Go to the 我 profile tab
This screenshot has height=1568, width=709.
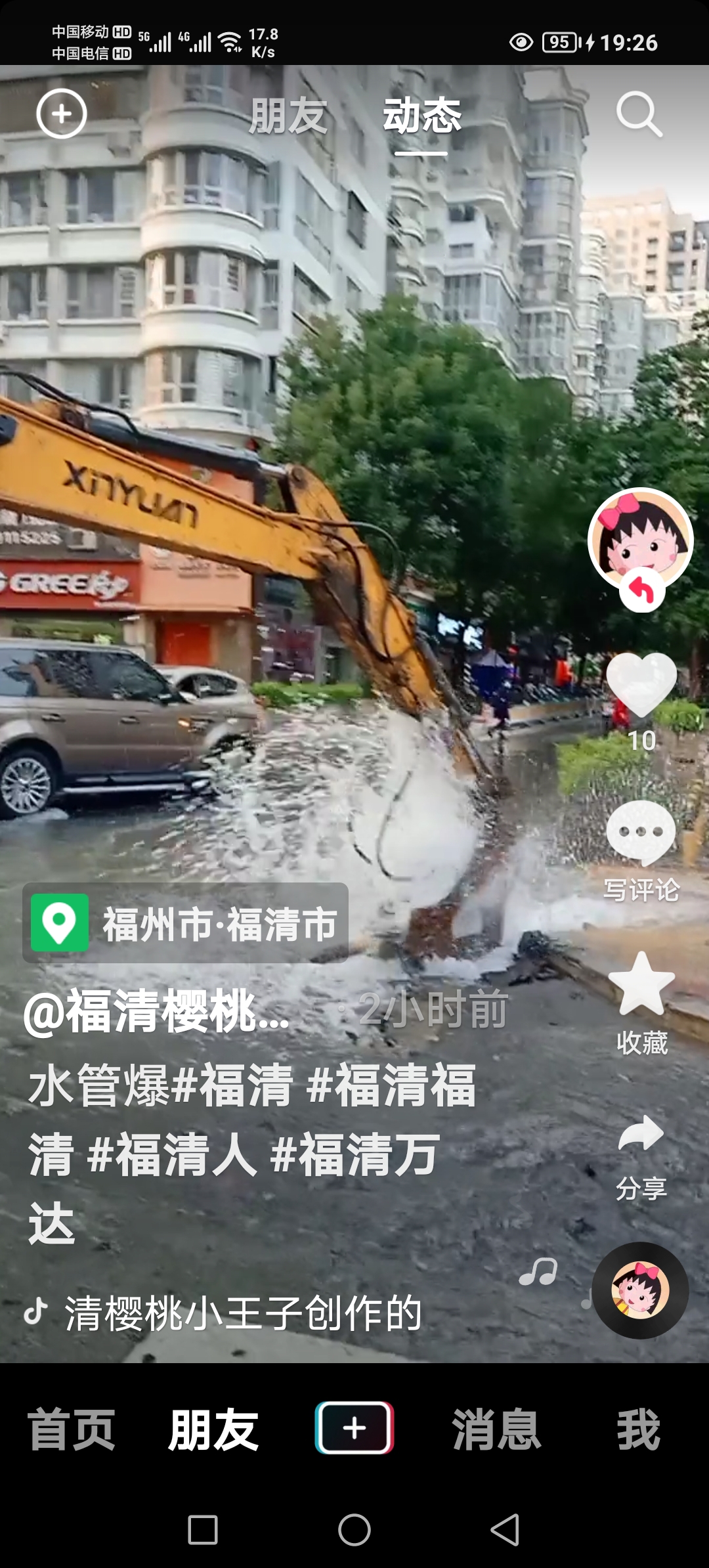coord(638,1429)
